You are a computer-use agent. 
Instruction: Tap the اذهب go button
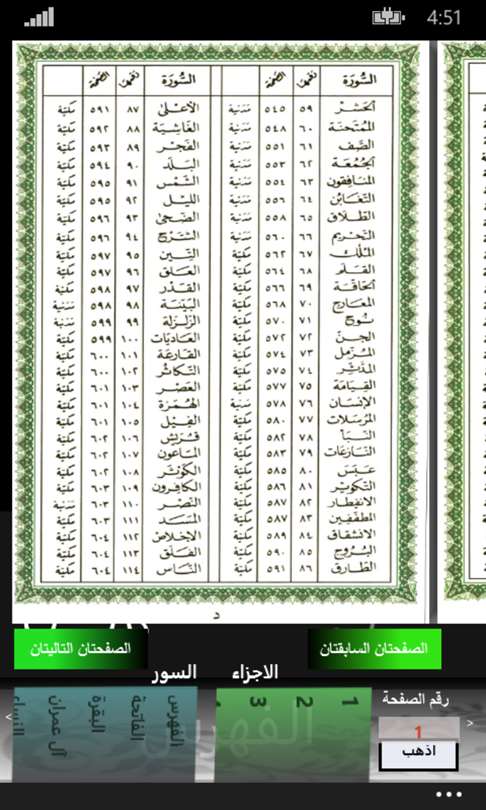point(418,754)
